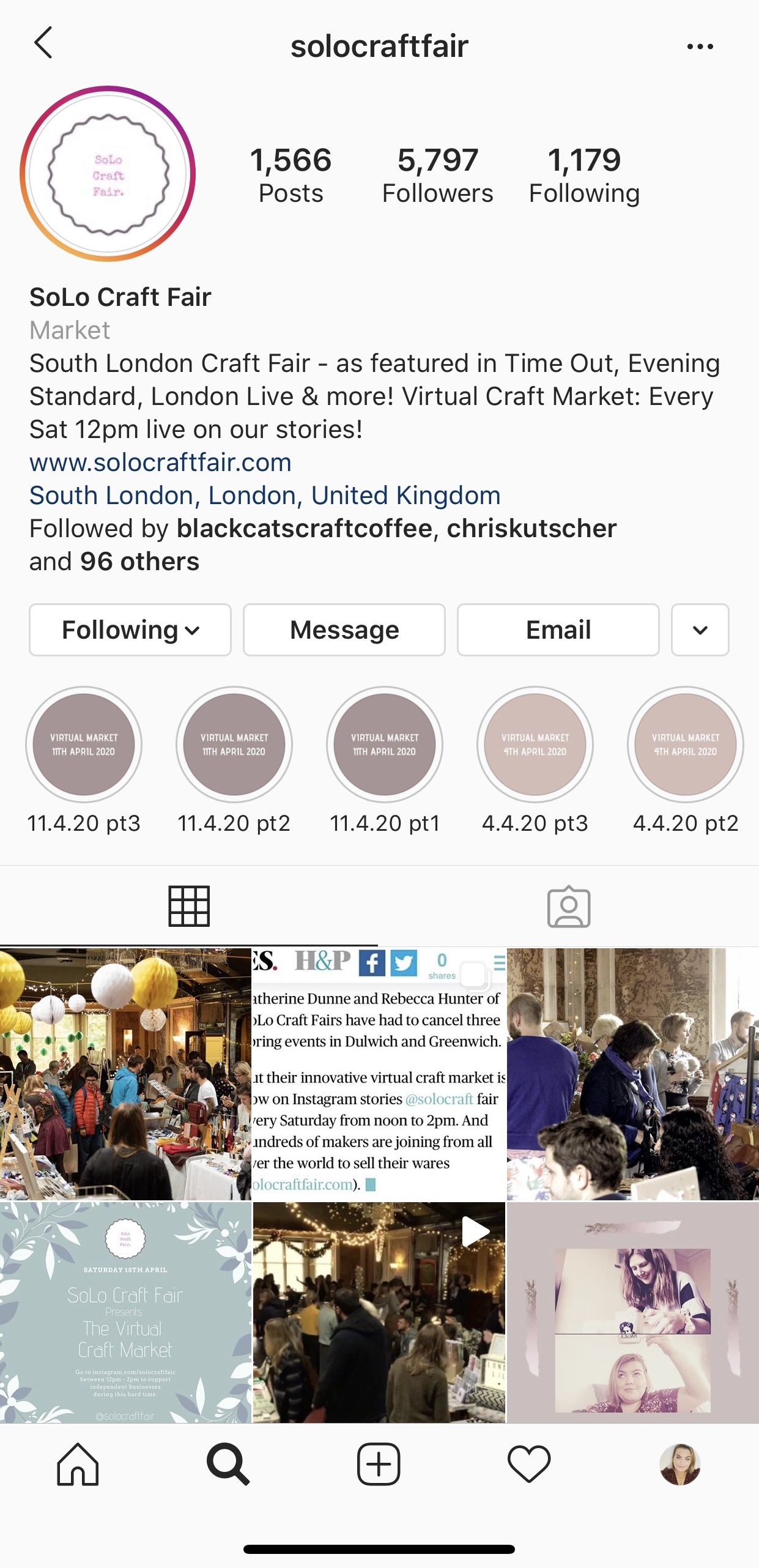View SoLo Craft Fair story via profile picture
The image size is (759, 1568).
pyautogui.click(x=108, y=174)
